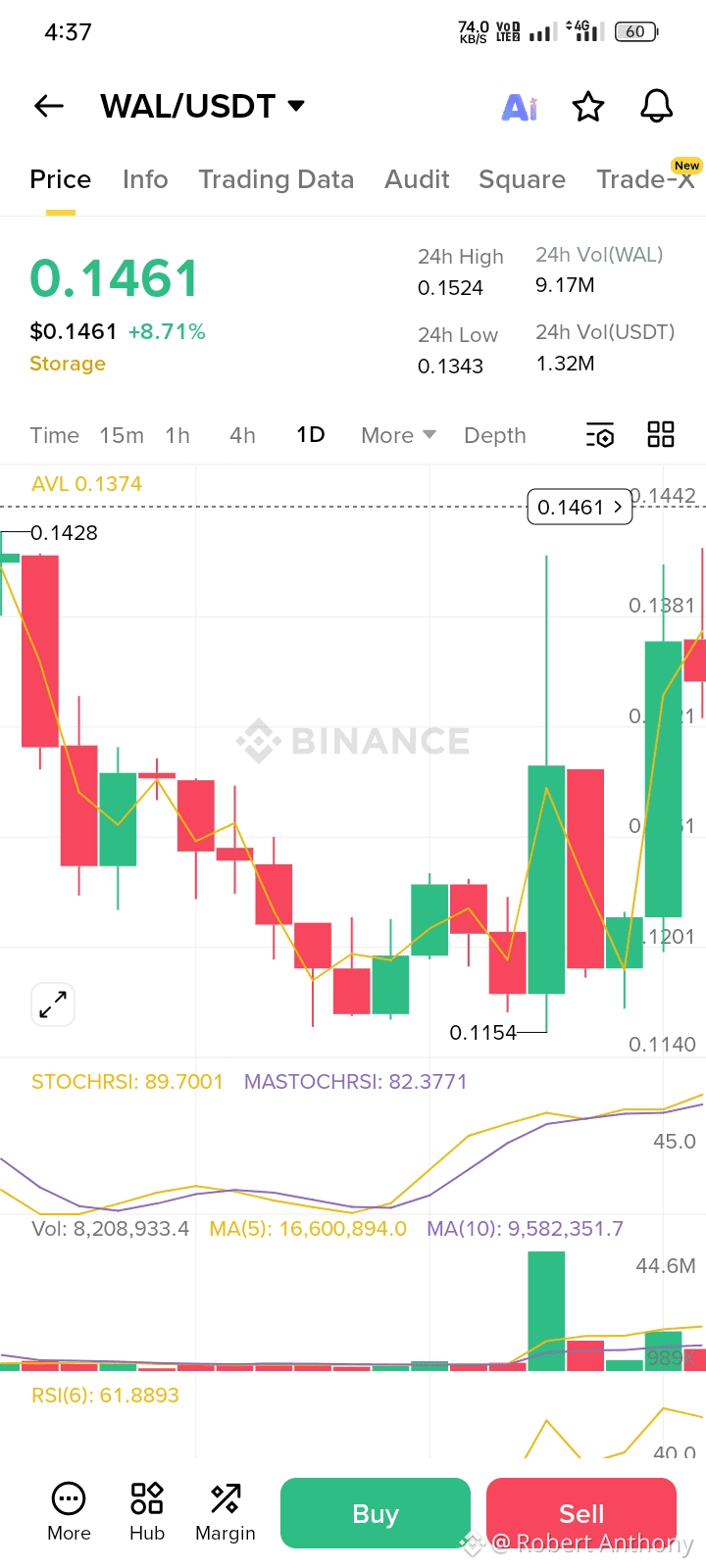Tap the Buy button
The height and width of the screenshot is (1568, 706).
tap(376, 1513)
